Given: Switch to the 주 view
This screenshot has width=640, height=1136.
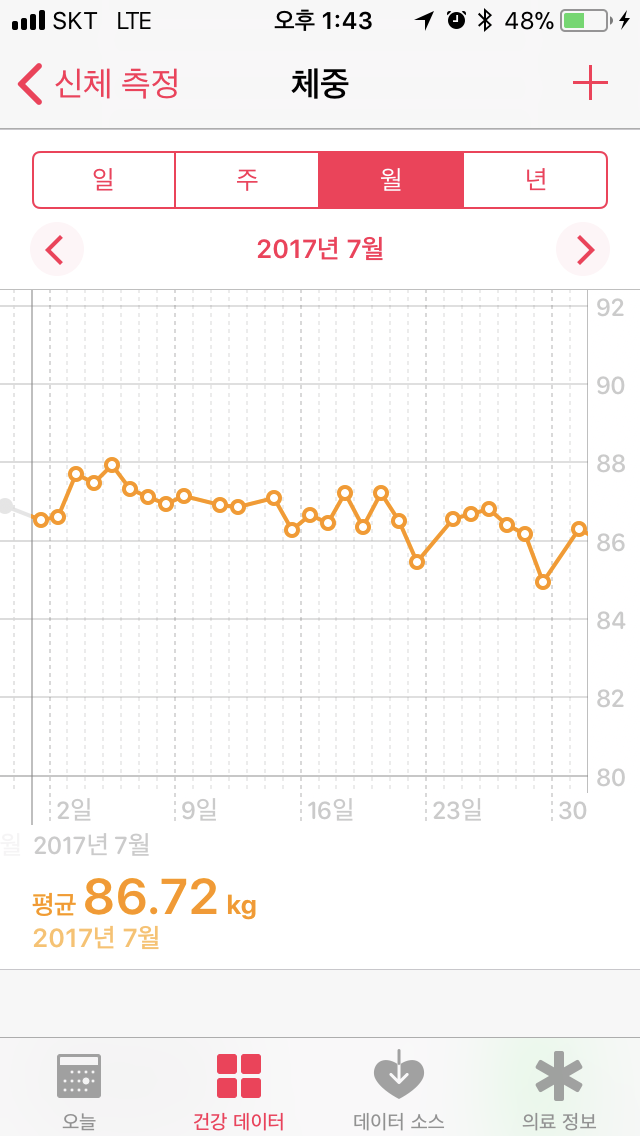Looking at the screenshot, I should [x=246, y=180].
